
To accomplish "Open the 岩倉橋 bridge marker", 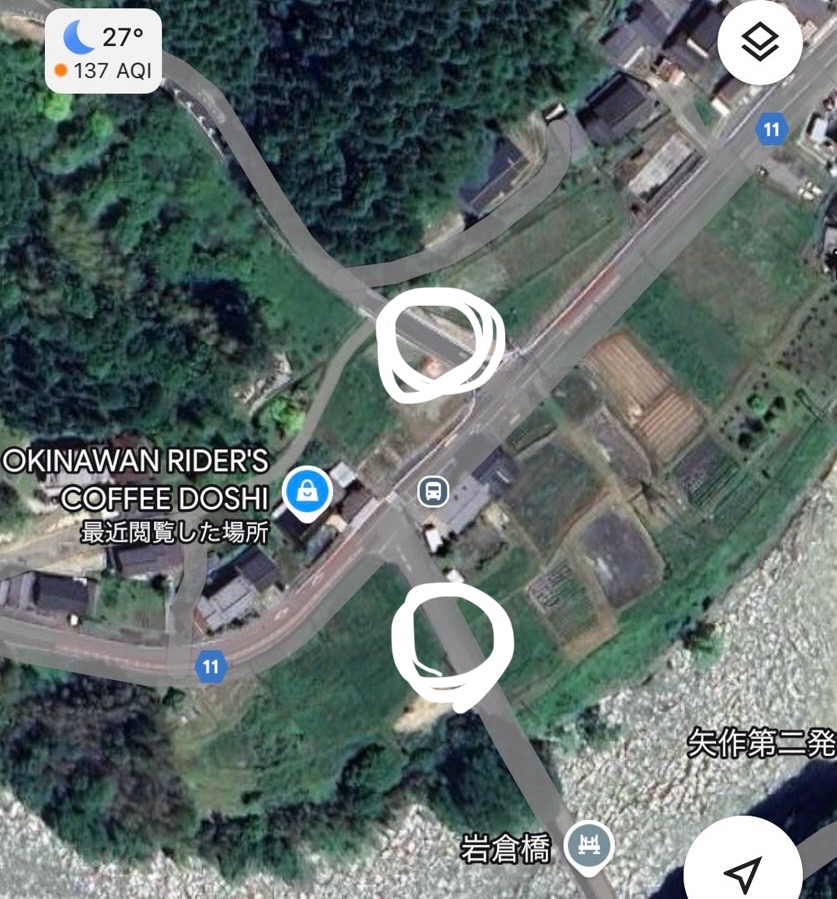I will click(587, 846).
